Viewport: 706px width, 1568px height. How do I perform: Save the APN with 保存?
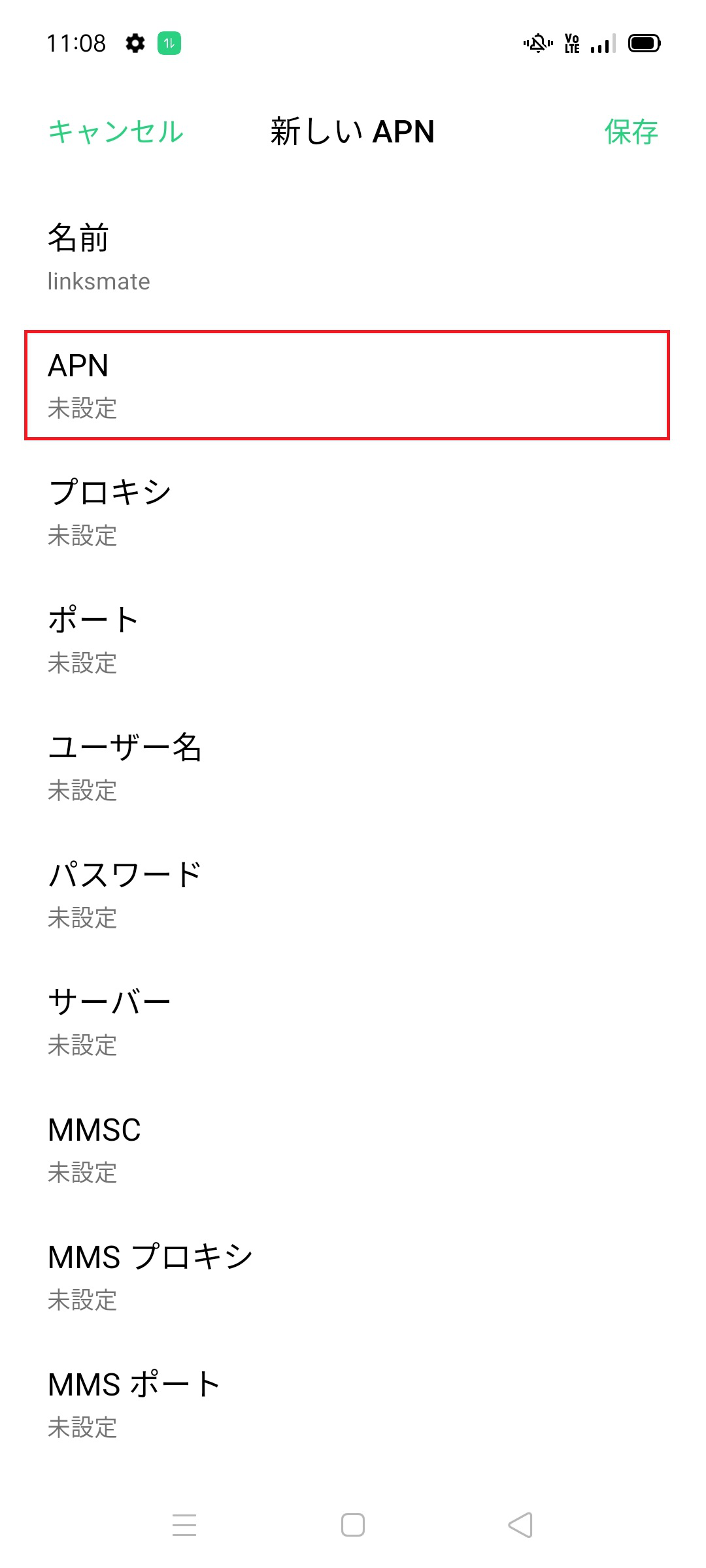pos(631,131)
